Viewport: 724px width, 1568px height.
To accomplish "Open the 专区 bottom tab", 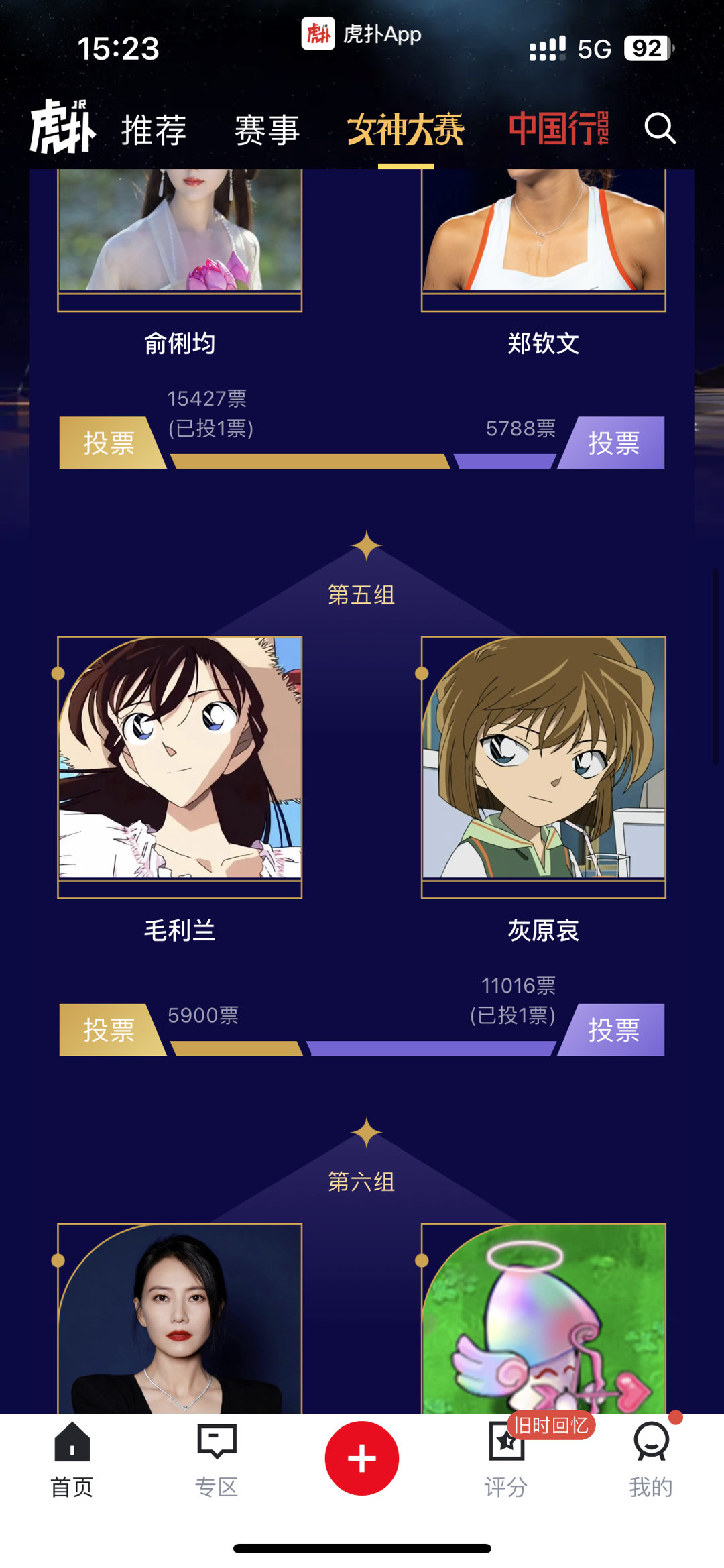I will click(x=217, y=1460).
